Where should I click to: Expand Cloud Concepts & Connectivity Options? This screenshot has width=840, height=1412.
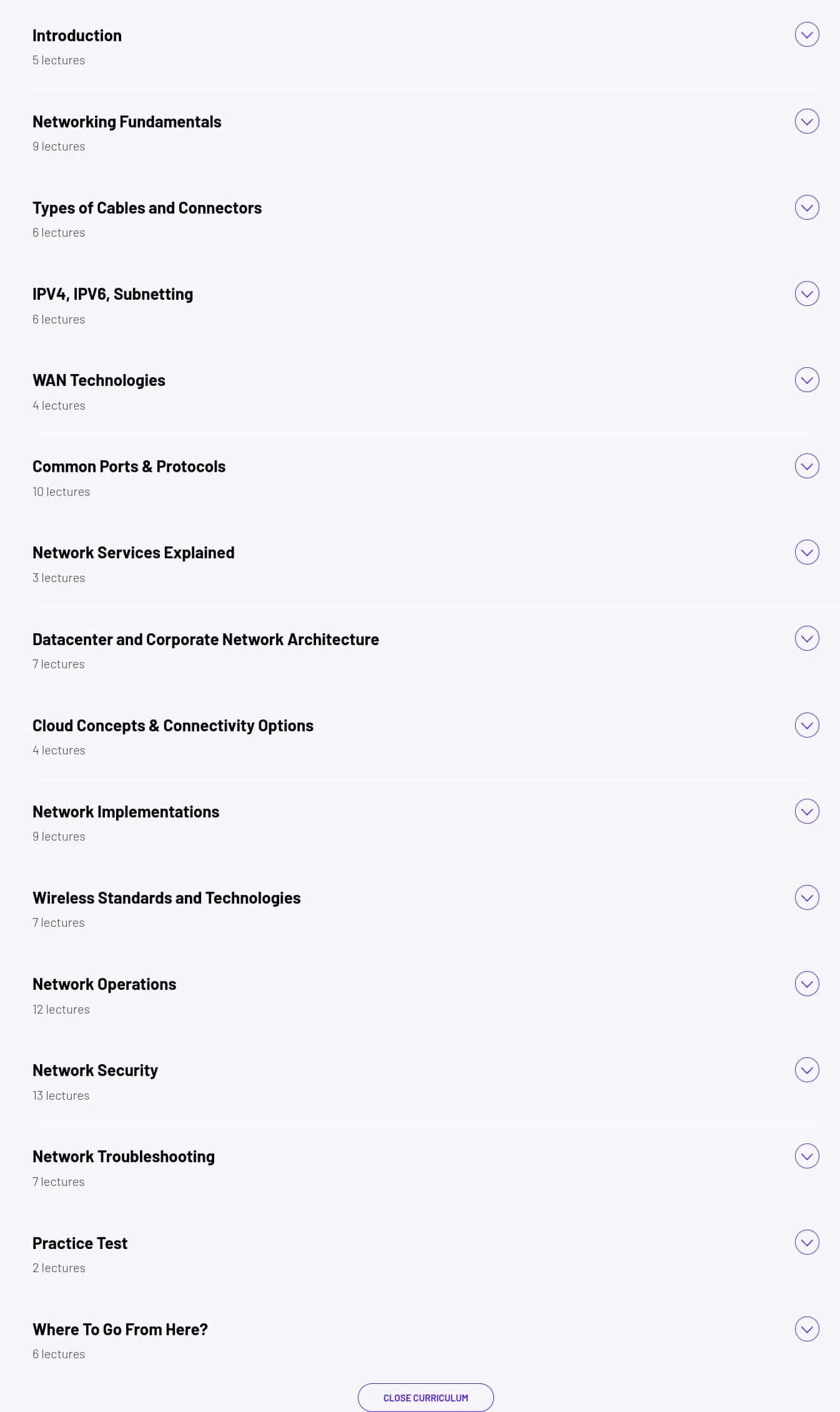click(x=807, y=725)
